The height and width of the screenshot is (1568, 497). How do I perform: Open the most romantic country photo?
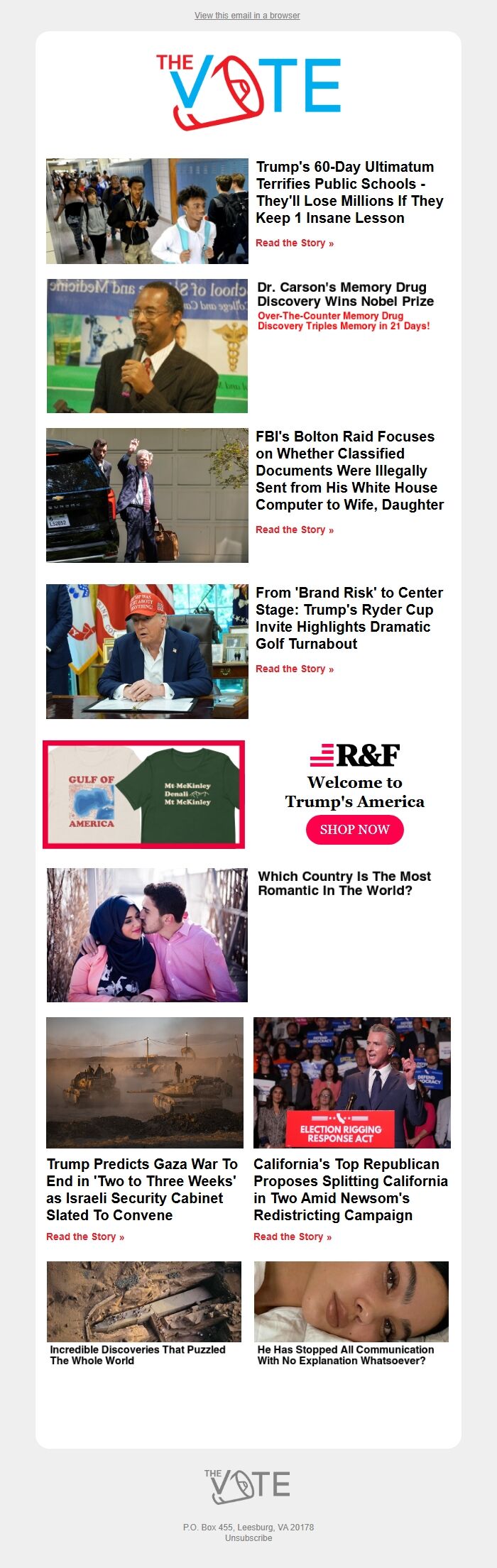147,935
